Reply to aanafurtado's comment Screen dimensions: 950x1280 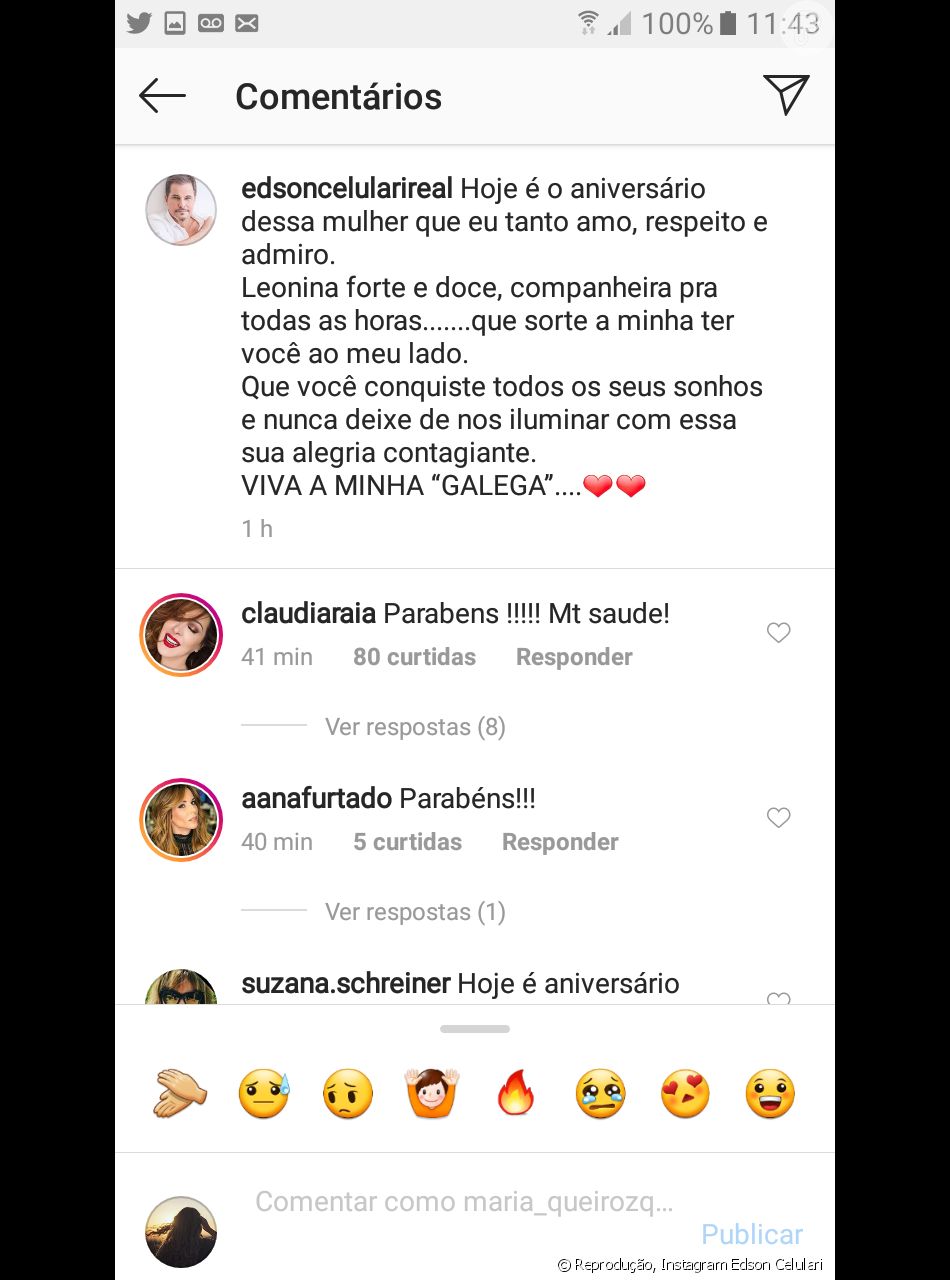coord(560,842)
